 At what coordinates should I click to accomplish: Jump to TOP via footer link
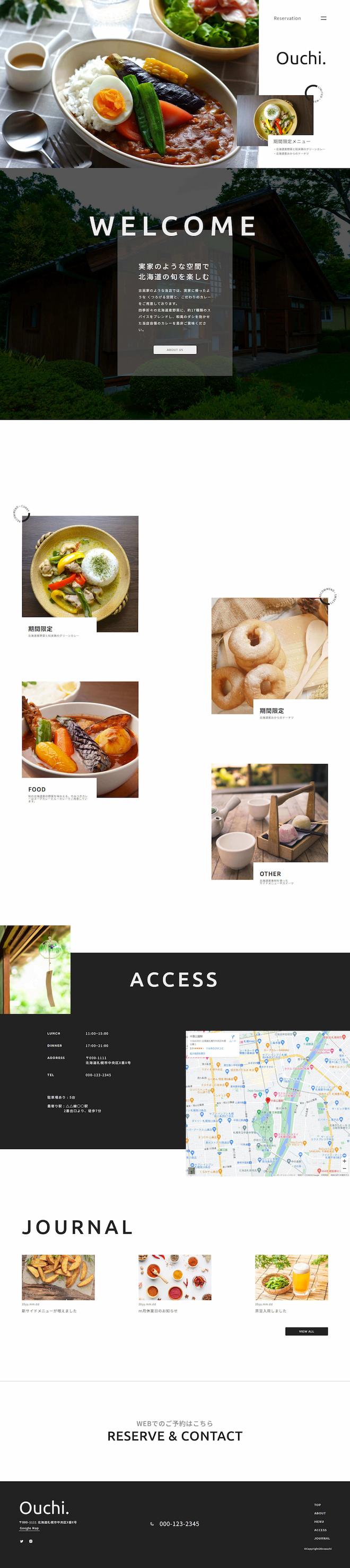tap(317, 1504)
